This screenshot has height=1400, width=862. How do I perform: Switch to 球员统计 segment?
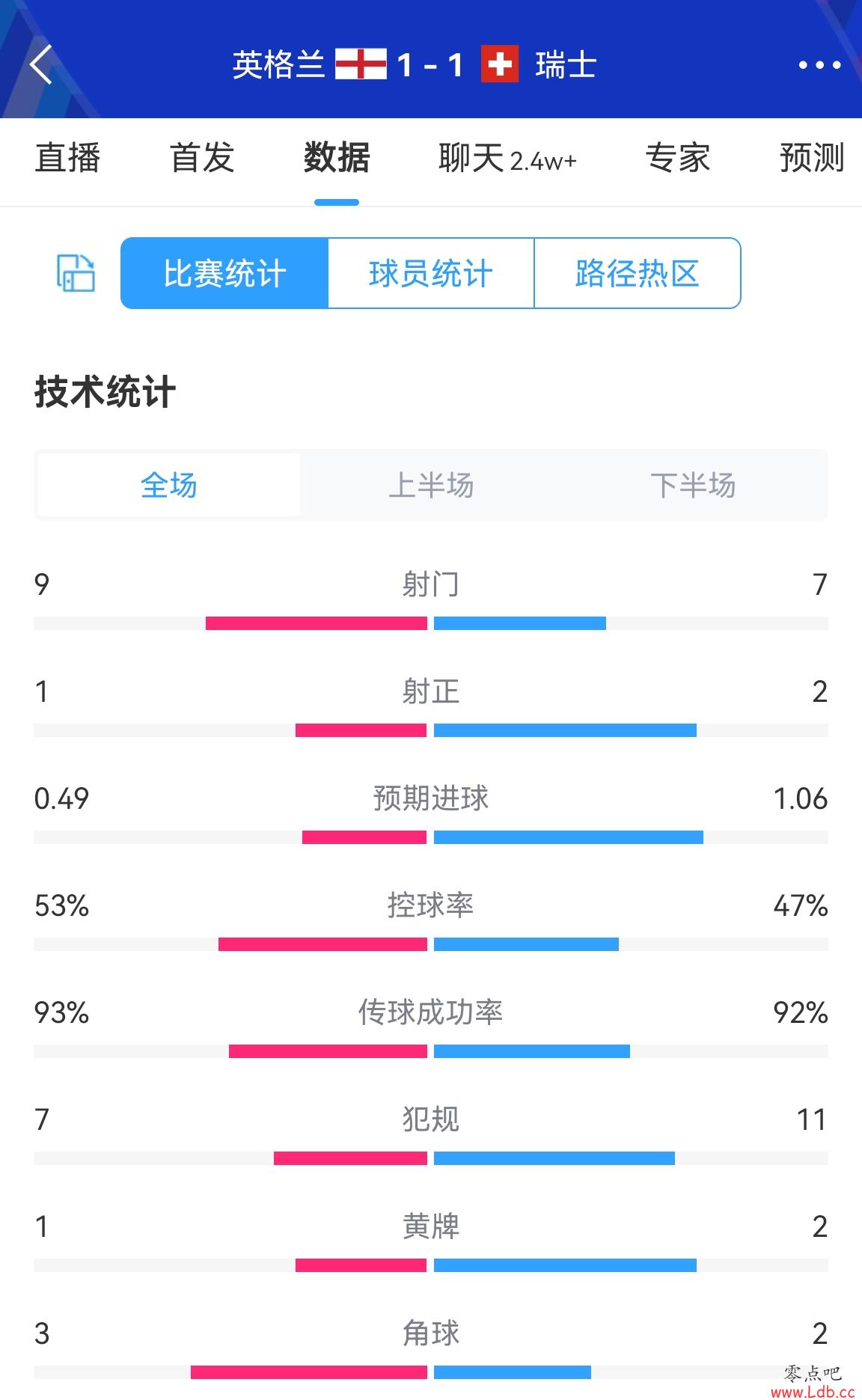click(x=431, y=273)
